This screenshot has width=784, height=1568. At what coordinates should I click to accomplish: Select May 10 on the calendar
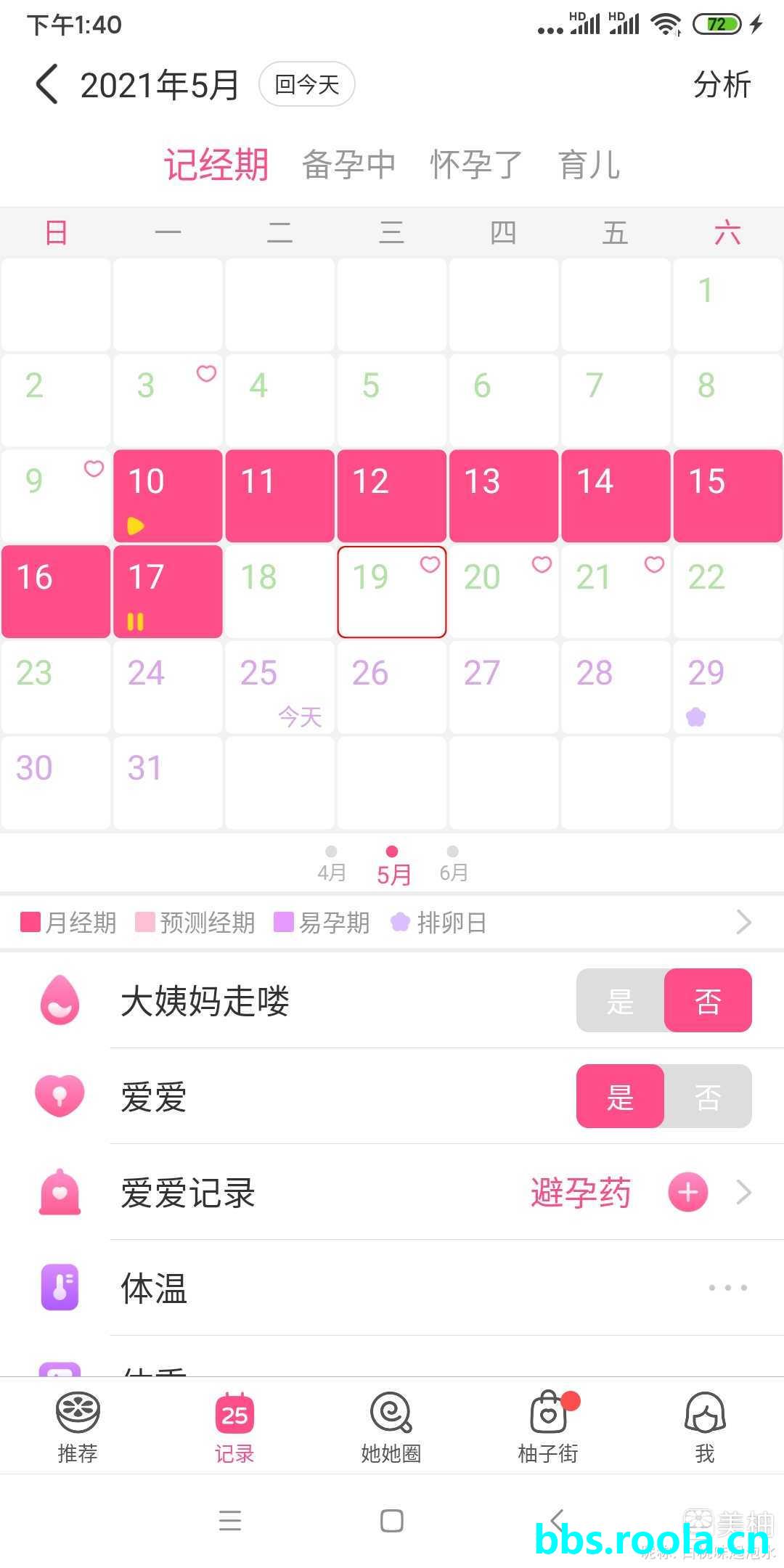(x=168, y=495)
